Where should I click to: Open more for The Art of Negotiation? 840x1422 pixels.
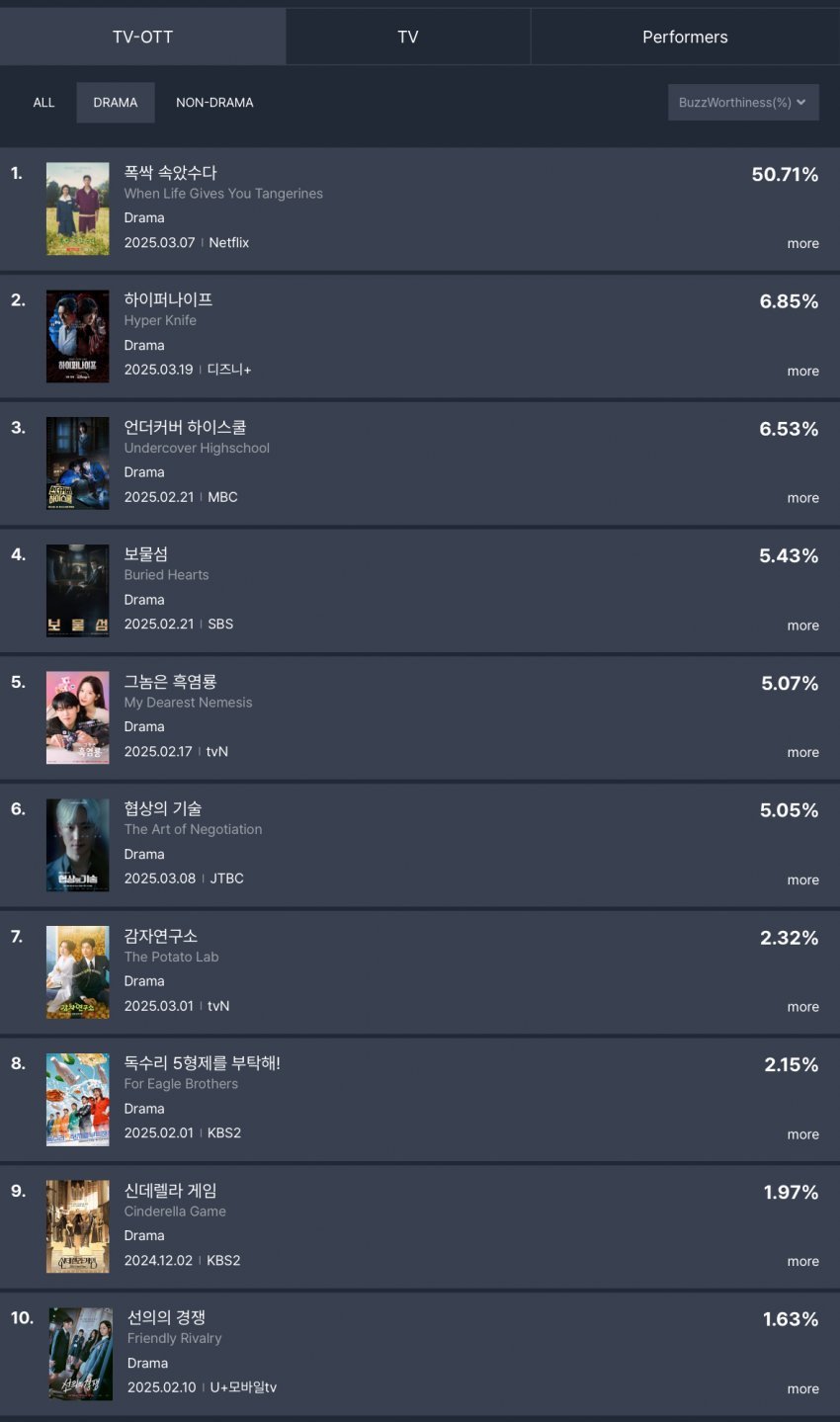(x=802, y=880)
